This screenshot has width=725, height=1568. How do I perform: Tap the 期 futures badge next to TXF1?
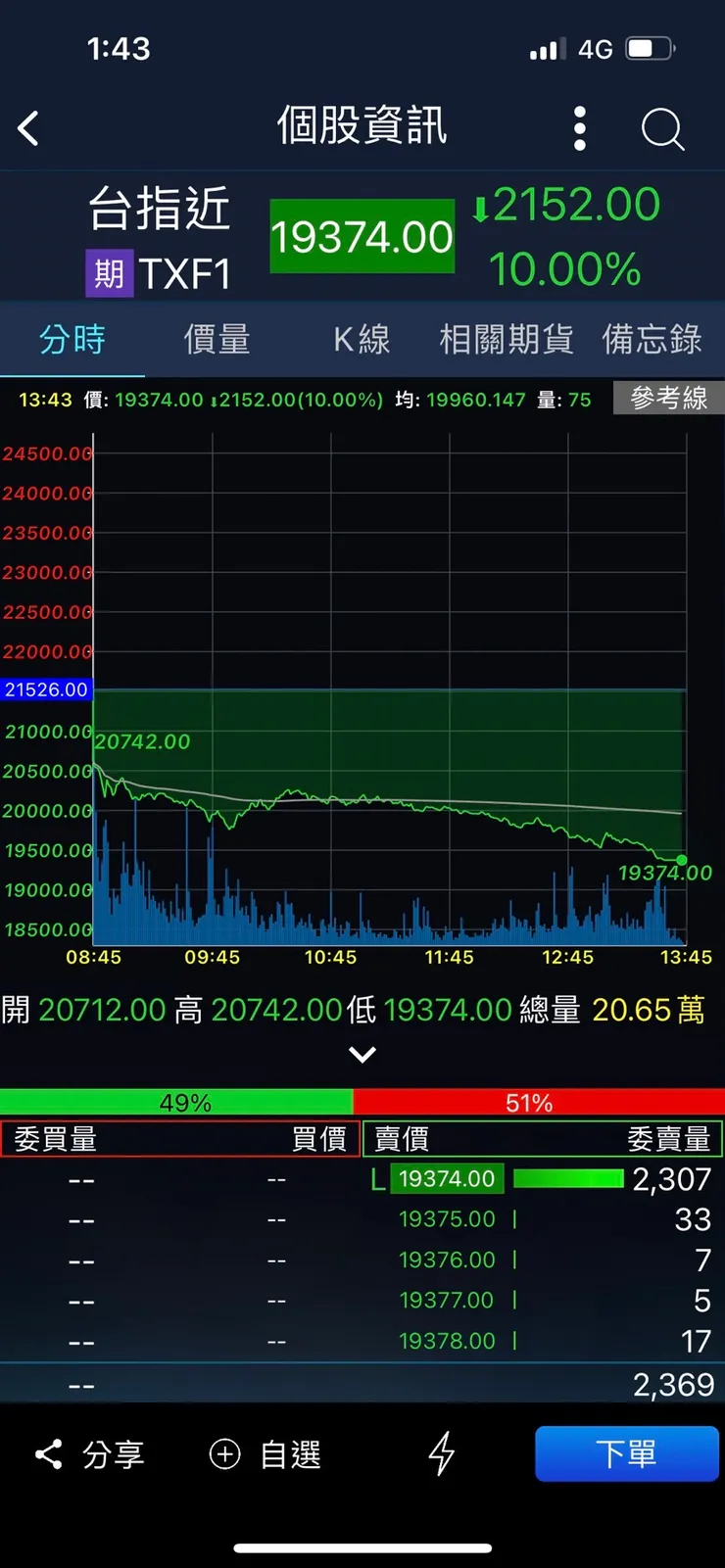coord(108,272)
